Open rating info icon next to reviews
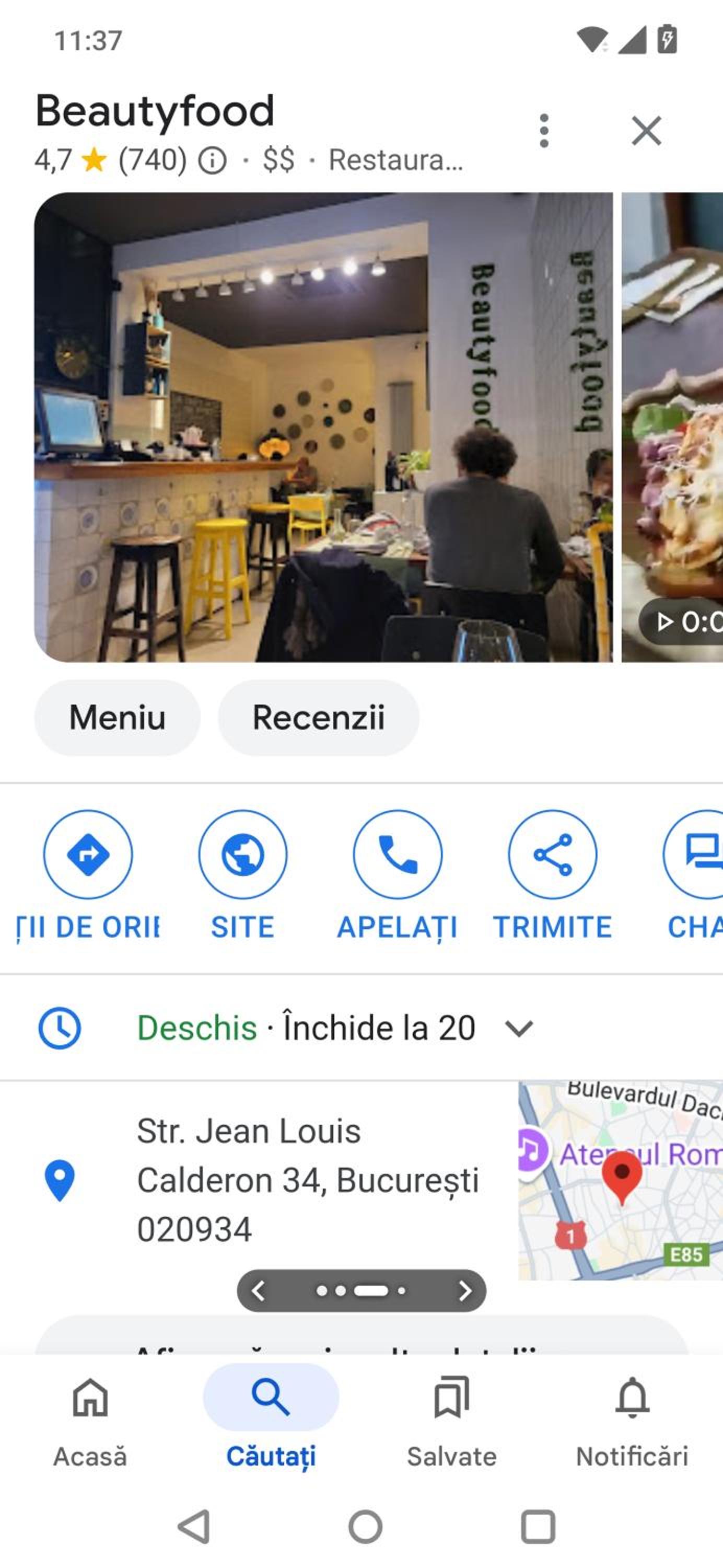The height and width of the screenshot is (1568, 723). coord(213,162)
